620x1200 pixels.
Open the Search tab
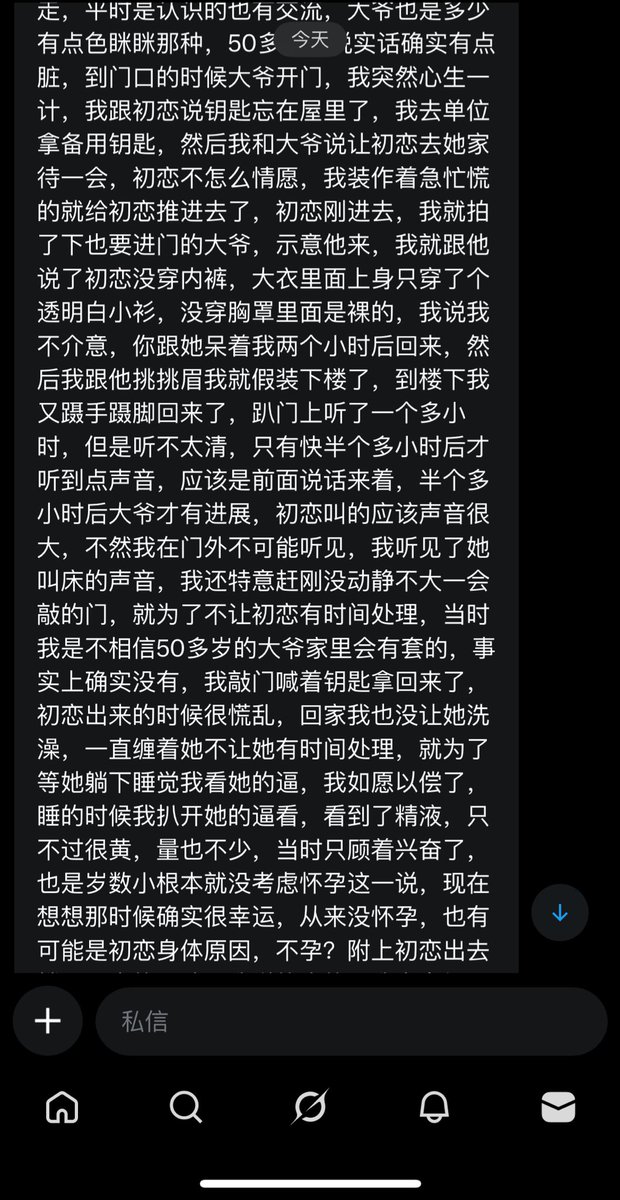(x=186, y=1106)
